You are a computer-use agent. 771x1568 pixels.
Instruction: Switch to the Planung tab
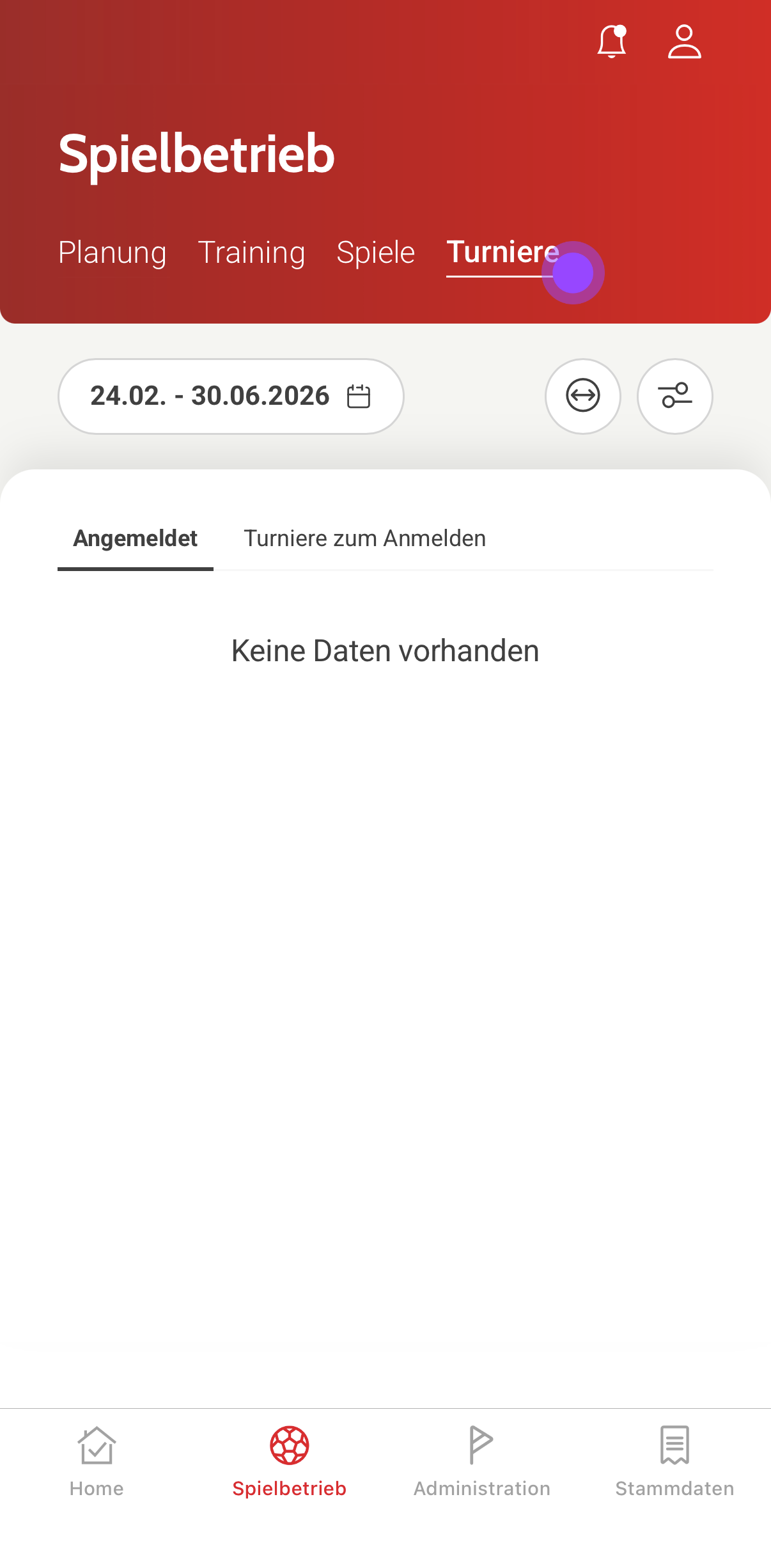click(113, 253)
